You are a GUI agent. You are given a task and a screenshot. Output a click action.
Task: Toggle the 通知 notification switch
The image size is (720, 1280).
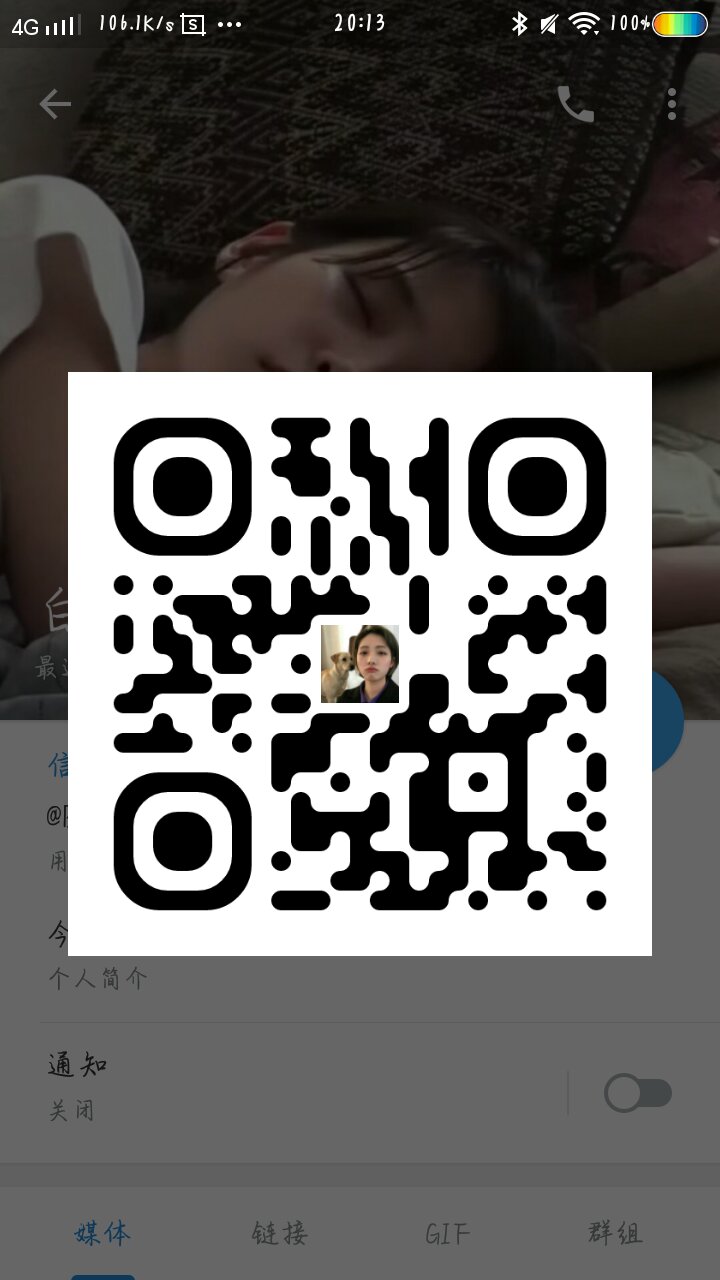pos(637,1093)
